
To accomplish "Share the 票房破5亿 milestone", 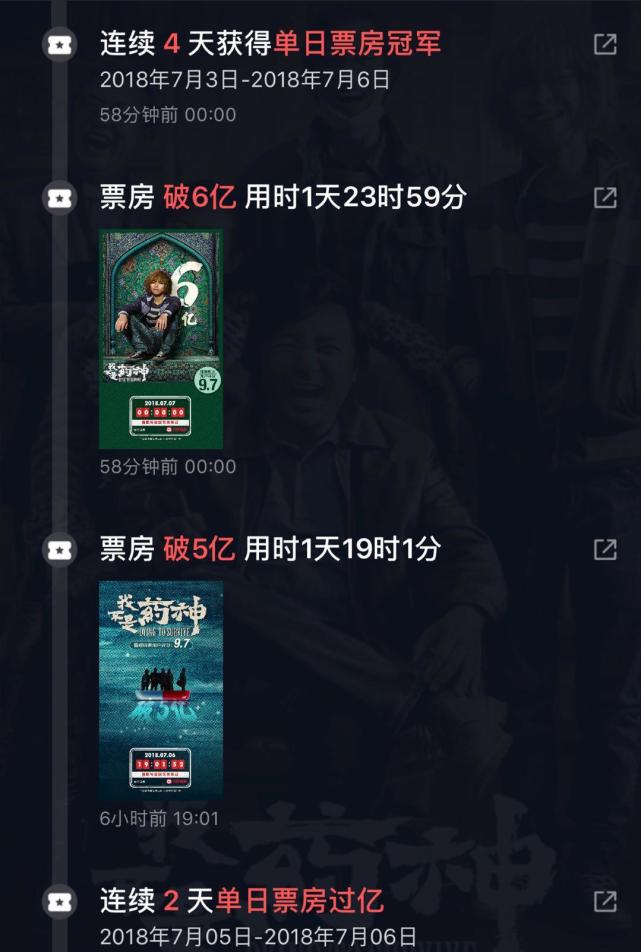I will [x=605, y=549].
